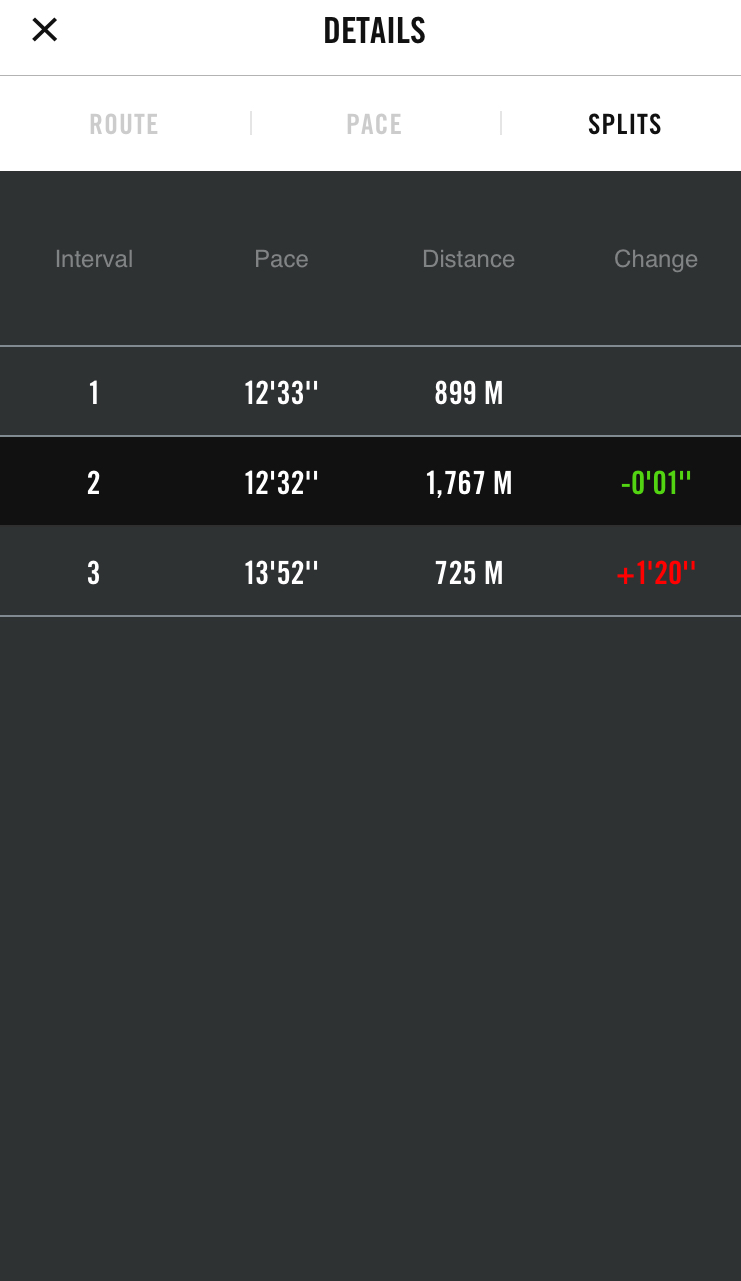Viewport: 741px width, 1281px height.
Task: Close the Details screen
Action: click(45, 30)
